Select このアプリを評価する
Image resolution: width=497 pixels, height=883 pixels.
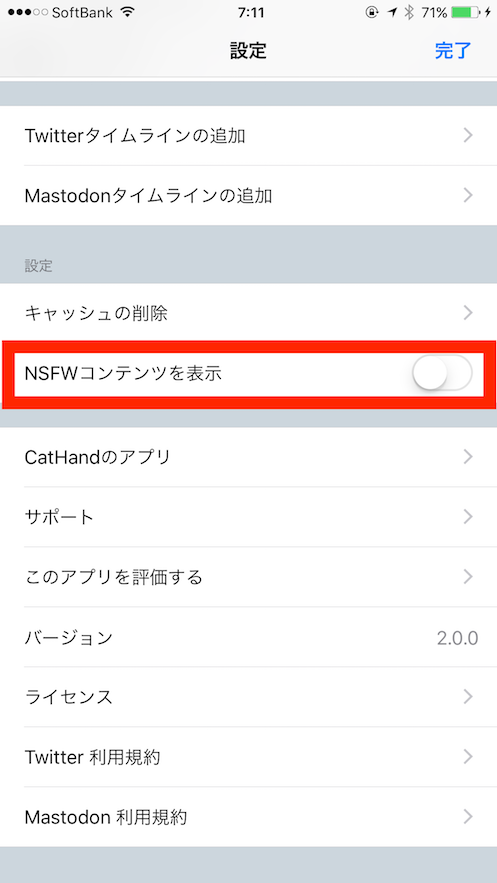pos(248,577)
